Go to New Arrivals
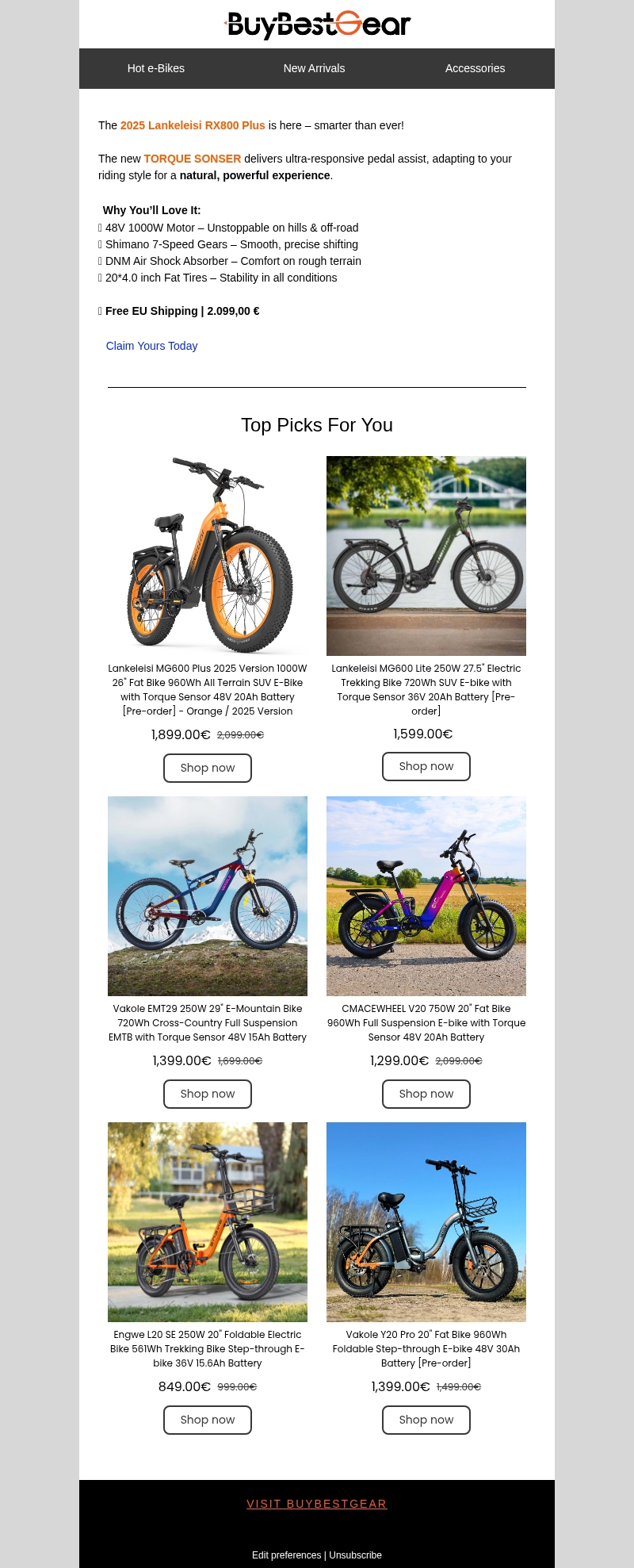The width and height of the screenshot is (634, 1568). (x=314, y=68)
